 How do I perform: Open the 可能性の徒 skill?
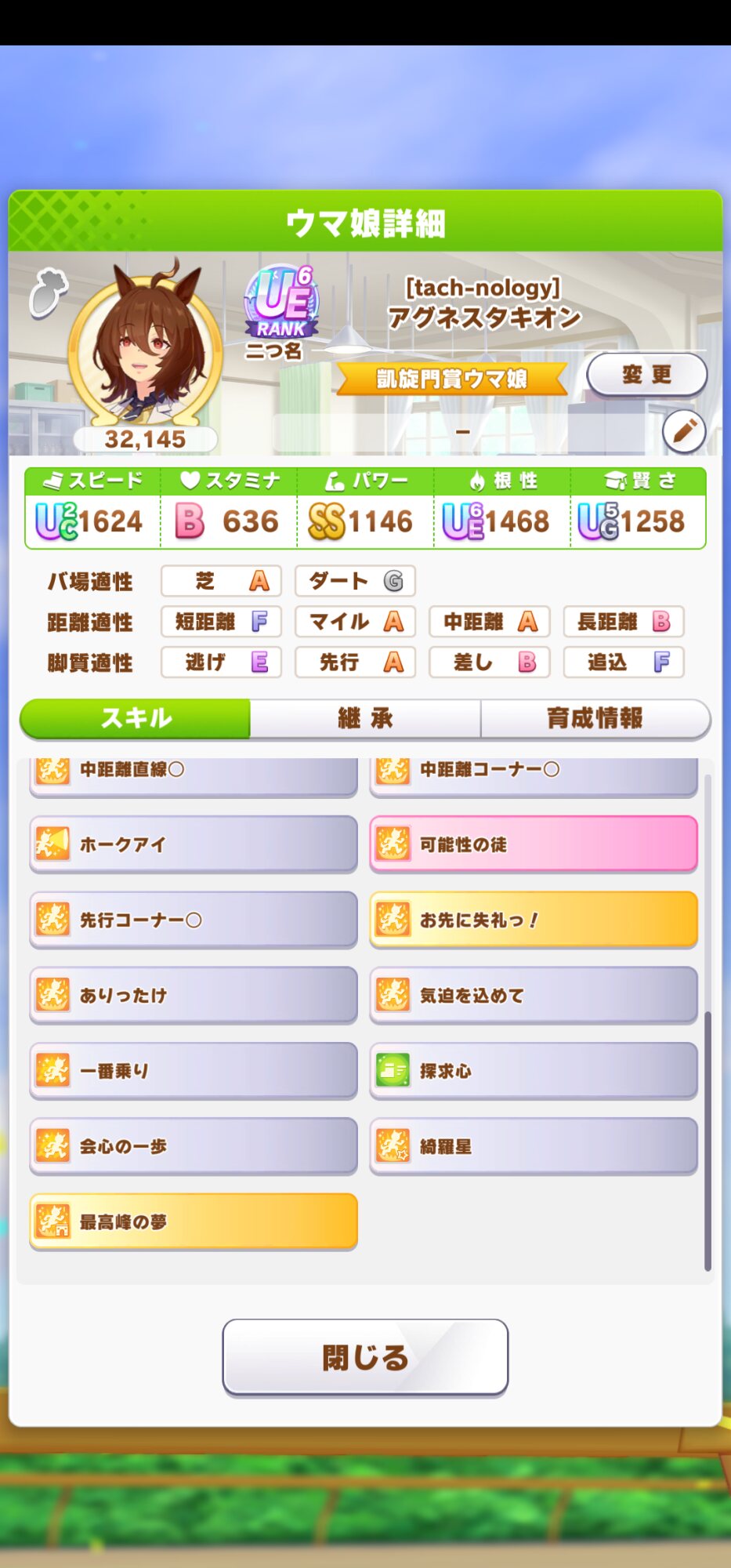pyautogui.click(x=534, y=844)
